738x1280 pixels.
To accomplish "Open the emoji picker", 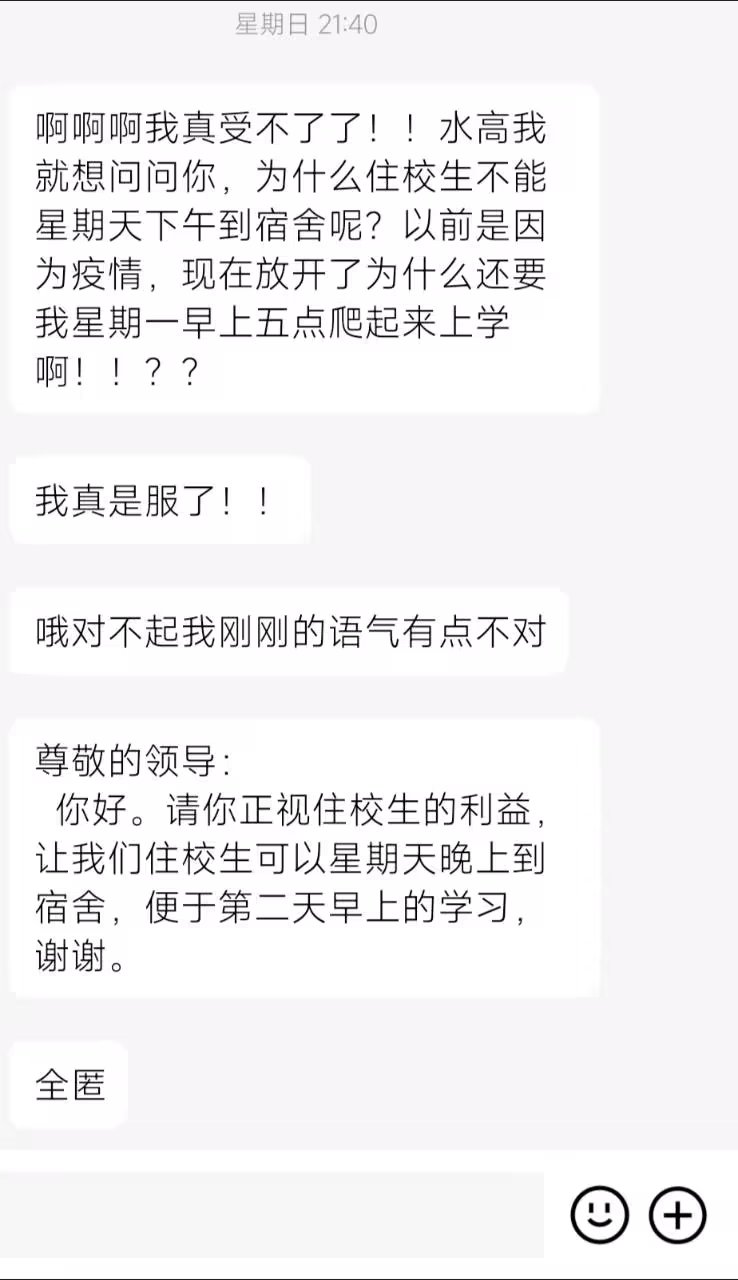I will pos(599,1215).
